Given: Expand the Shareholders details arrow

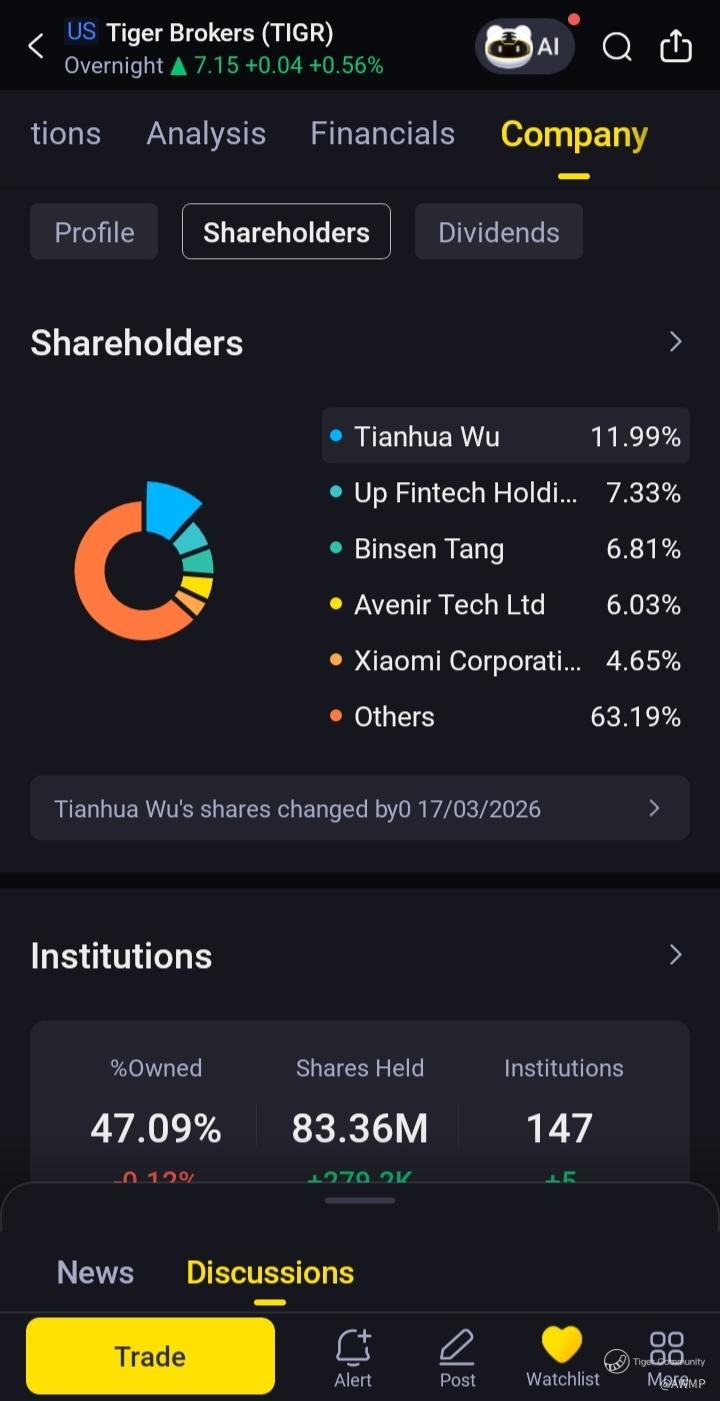Looking at the screenshot, I should [675, 342].
